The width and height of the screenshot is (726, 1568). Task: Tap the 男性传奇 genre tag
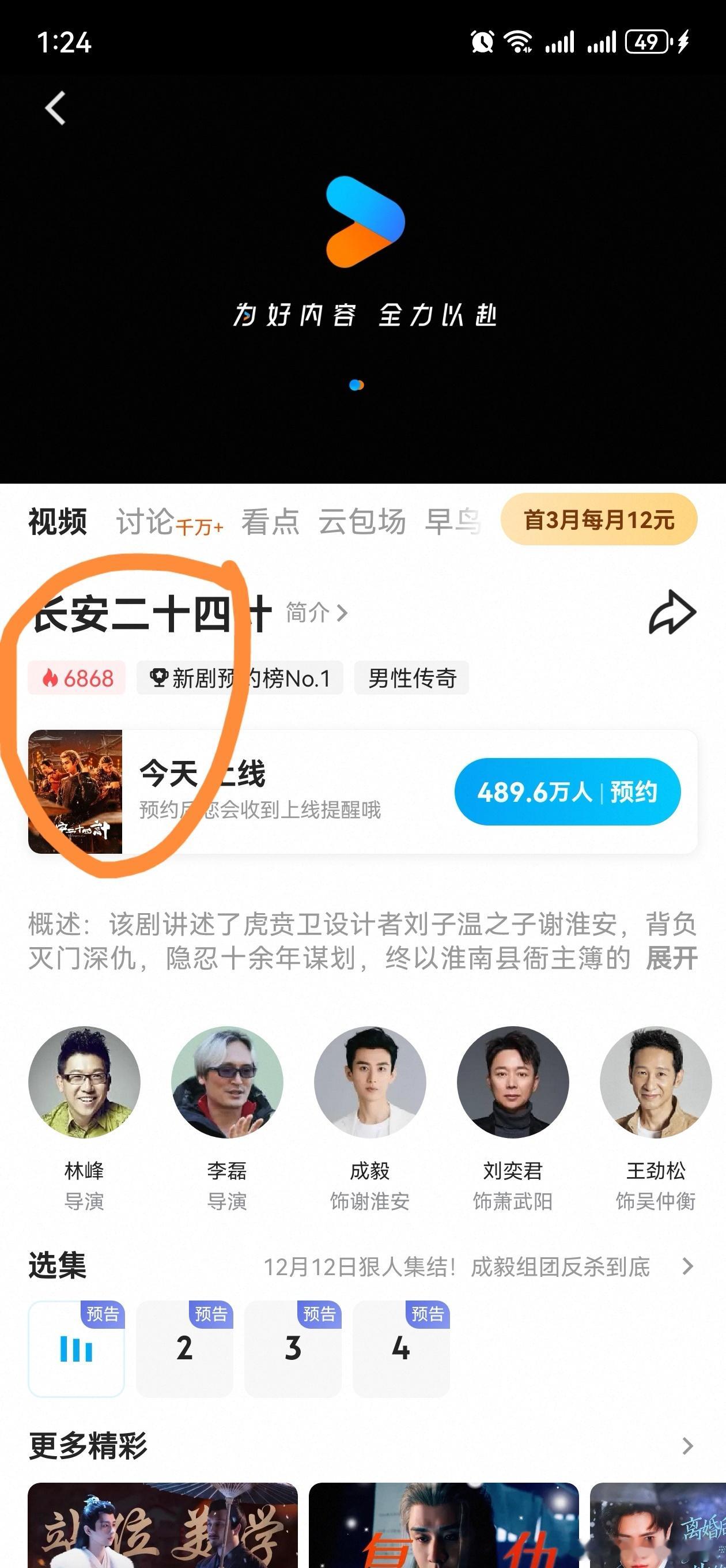(x=411, y=677)
